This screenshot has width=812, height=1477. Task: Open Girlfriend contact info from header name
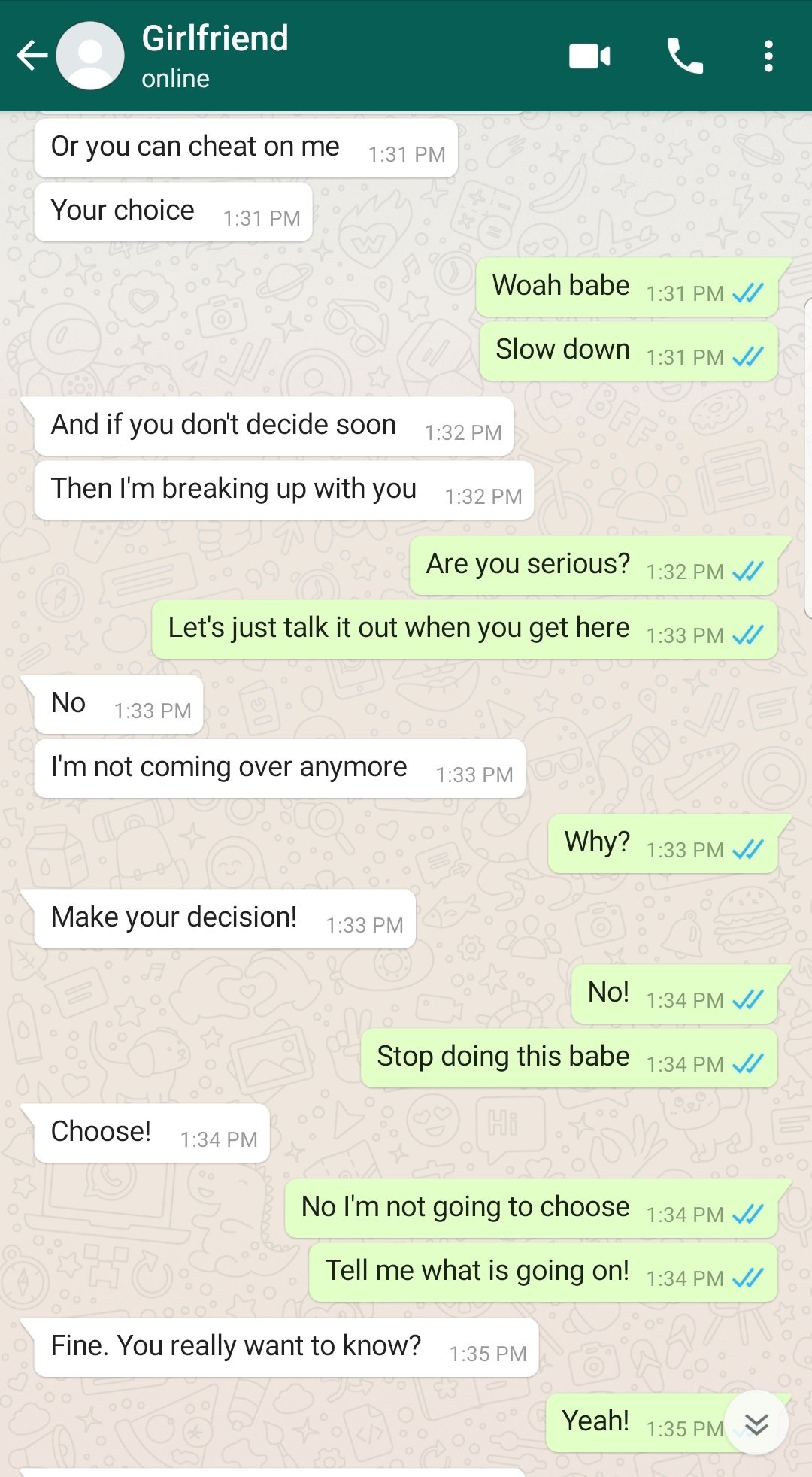[215, 39]
